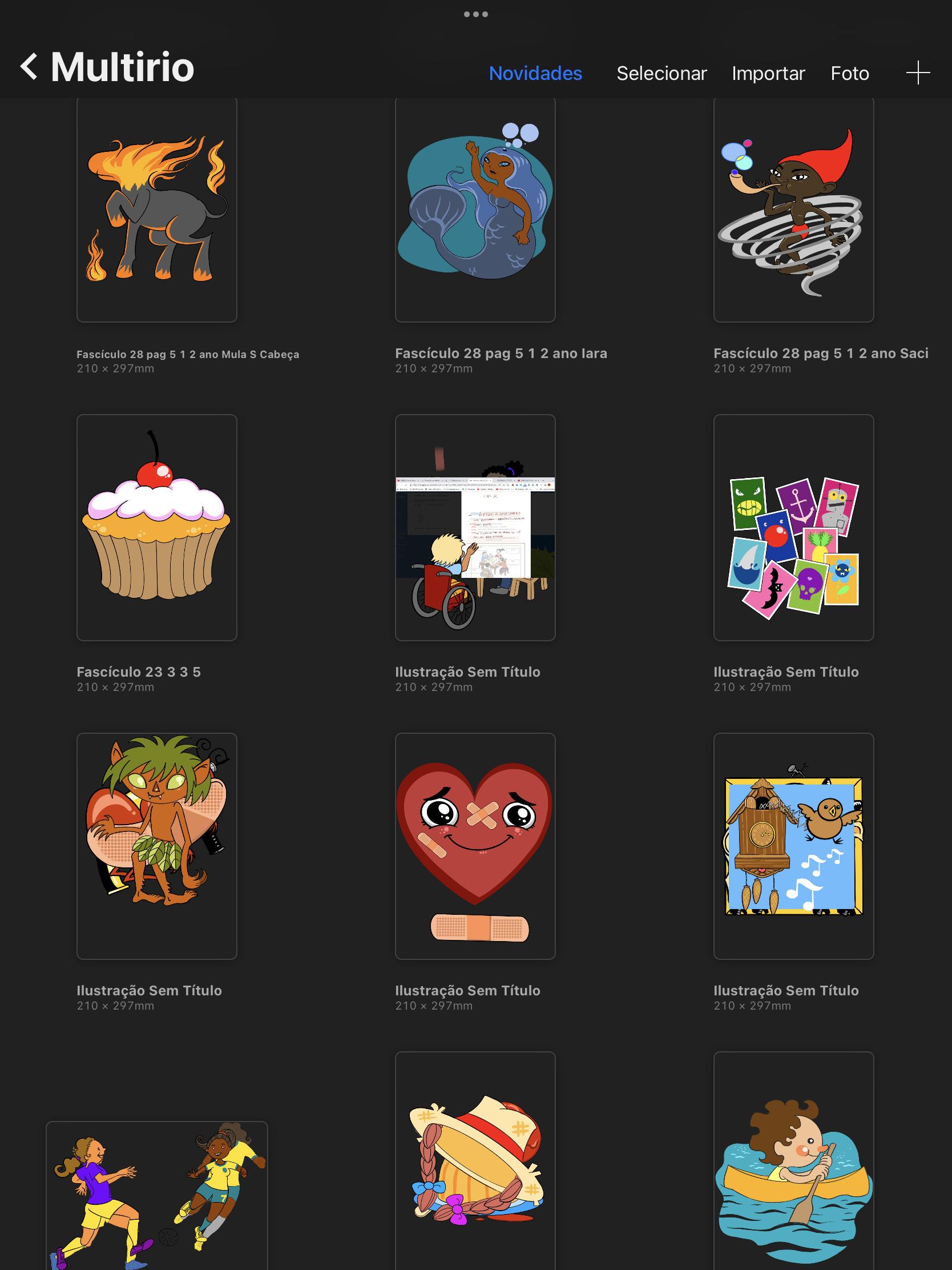Image resolution: width=952 pixels, height=1270 pixels.
Task: Open the Iara mermaid artwork
Action: pyautogui.click(x=475, y=210)
